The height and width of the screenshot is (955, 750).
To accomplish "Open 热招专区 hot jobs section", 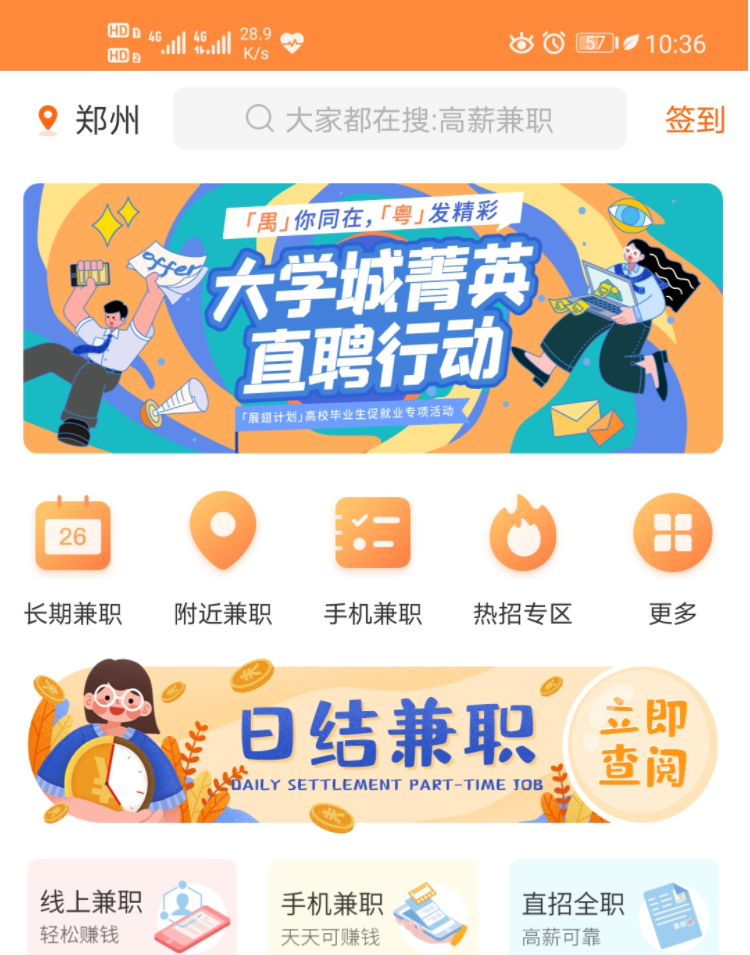I will (x=523, y=560).
